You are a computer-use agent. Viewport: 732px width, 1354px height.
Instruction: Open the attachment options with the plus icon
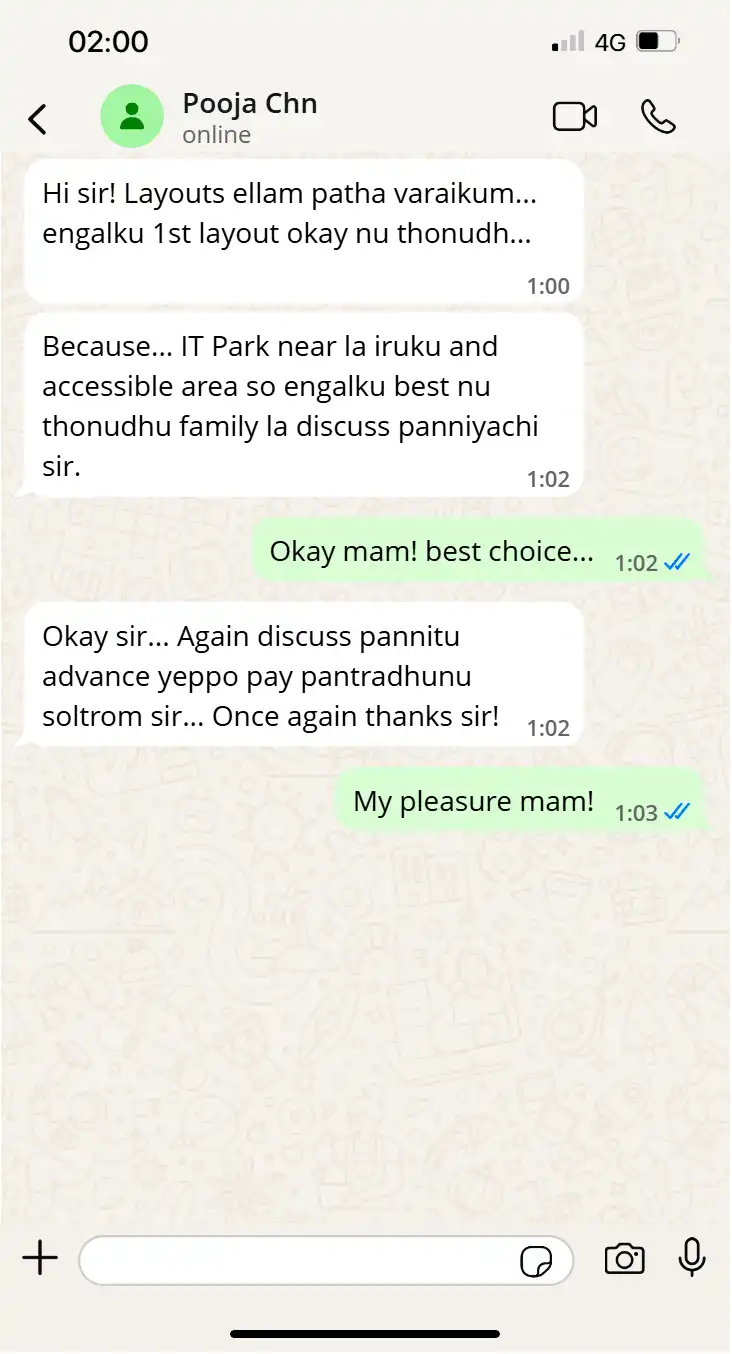[x=39, y=1259]
